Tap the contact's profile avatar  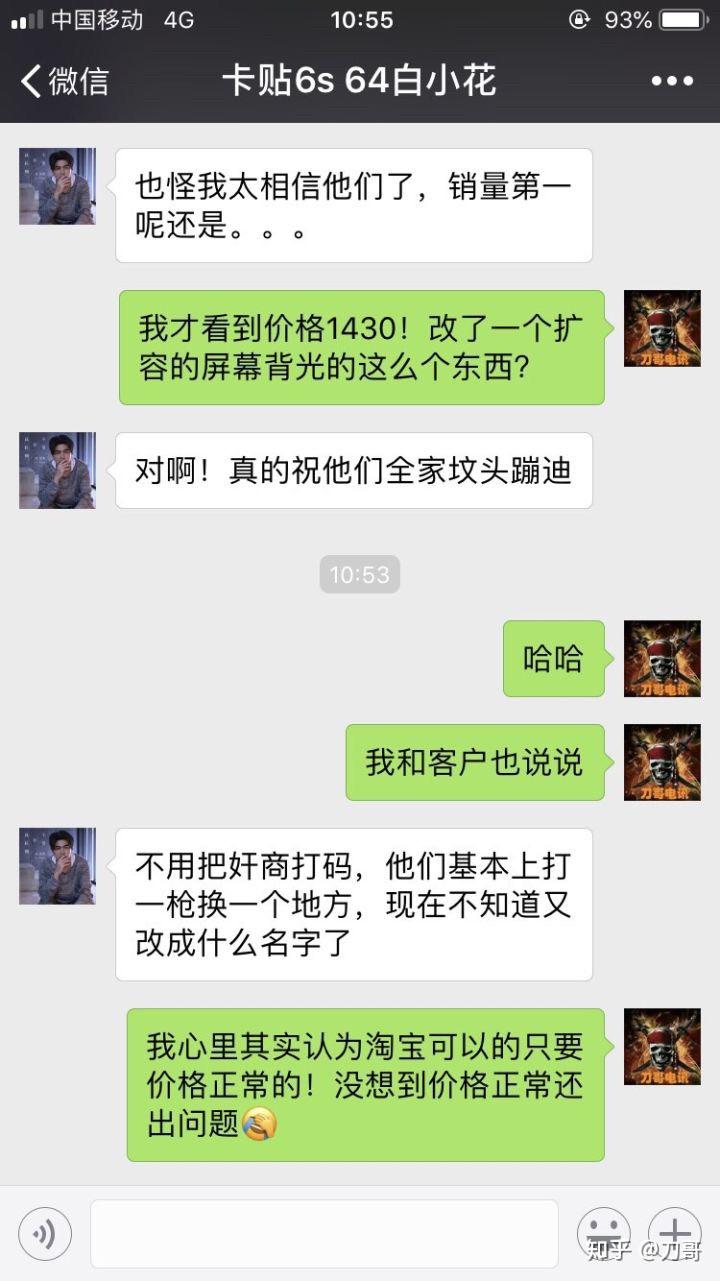[x=56, y=185]
